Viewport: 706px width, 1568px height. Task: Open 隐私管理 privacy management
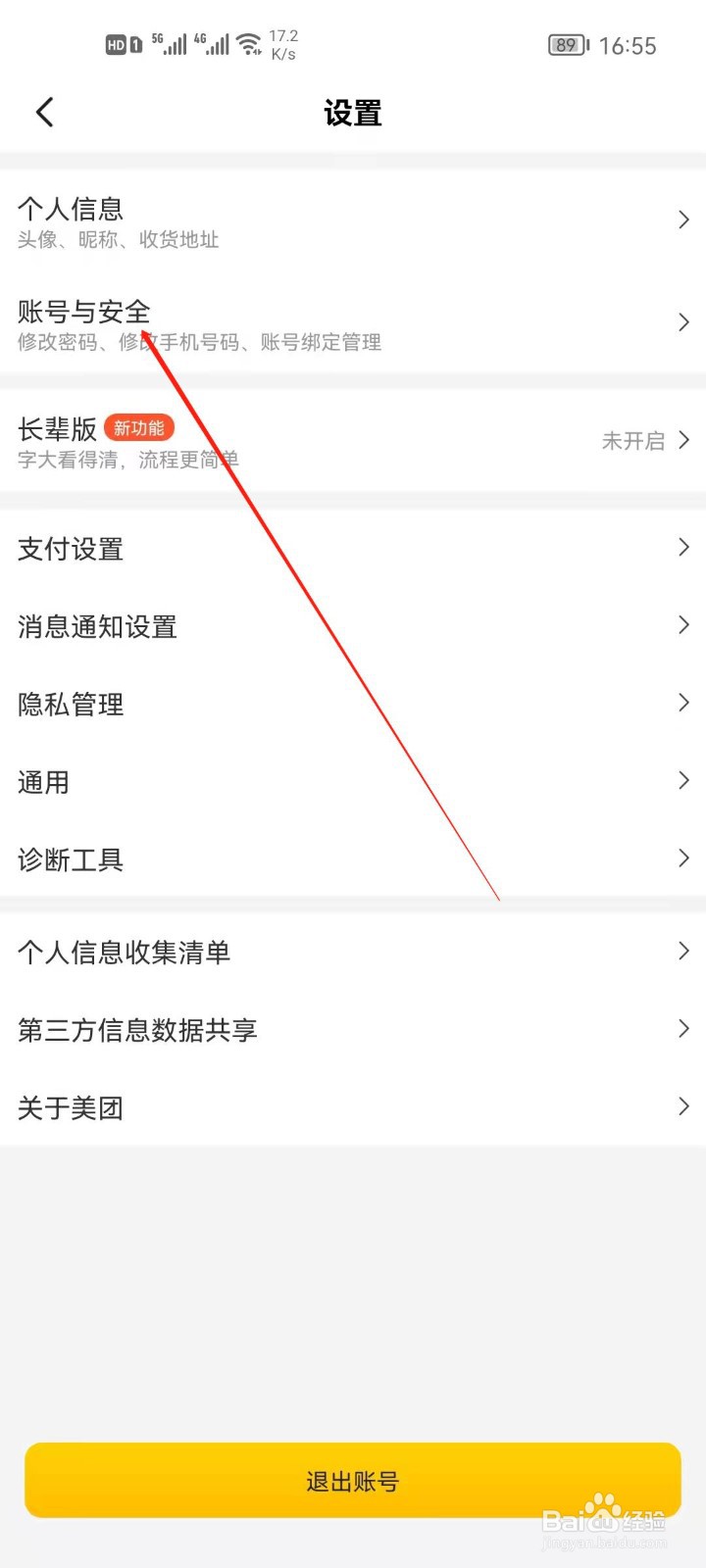[x=353, y=704]
